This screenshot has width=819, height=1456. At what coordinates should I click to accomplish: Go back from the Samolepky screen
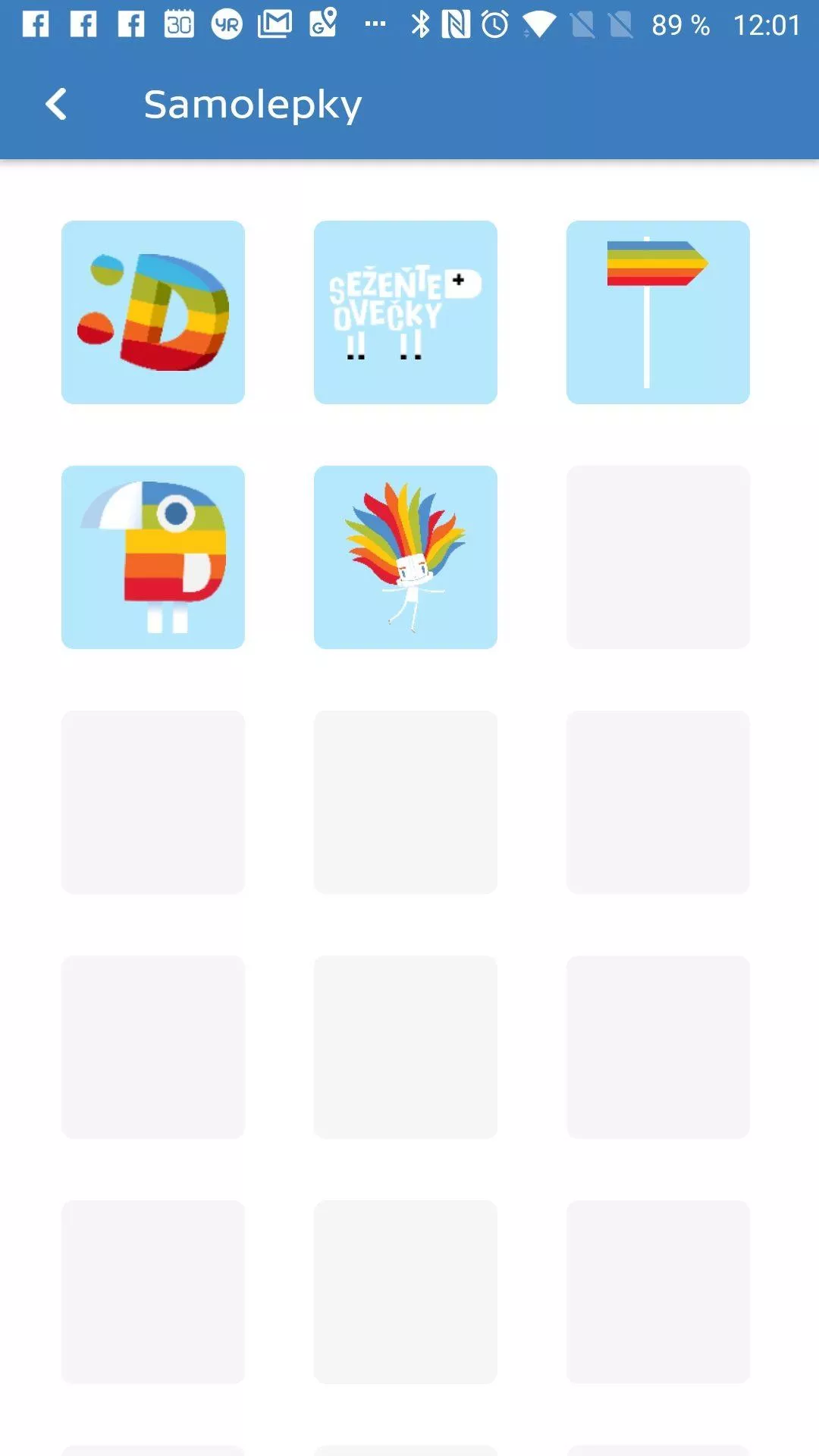(56, 105)
